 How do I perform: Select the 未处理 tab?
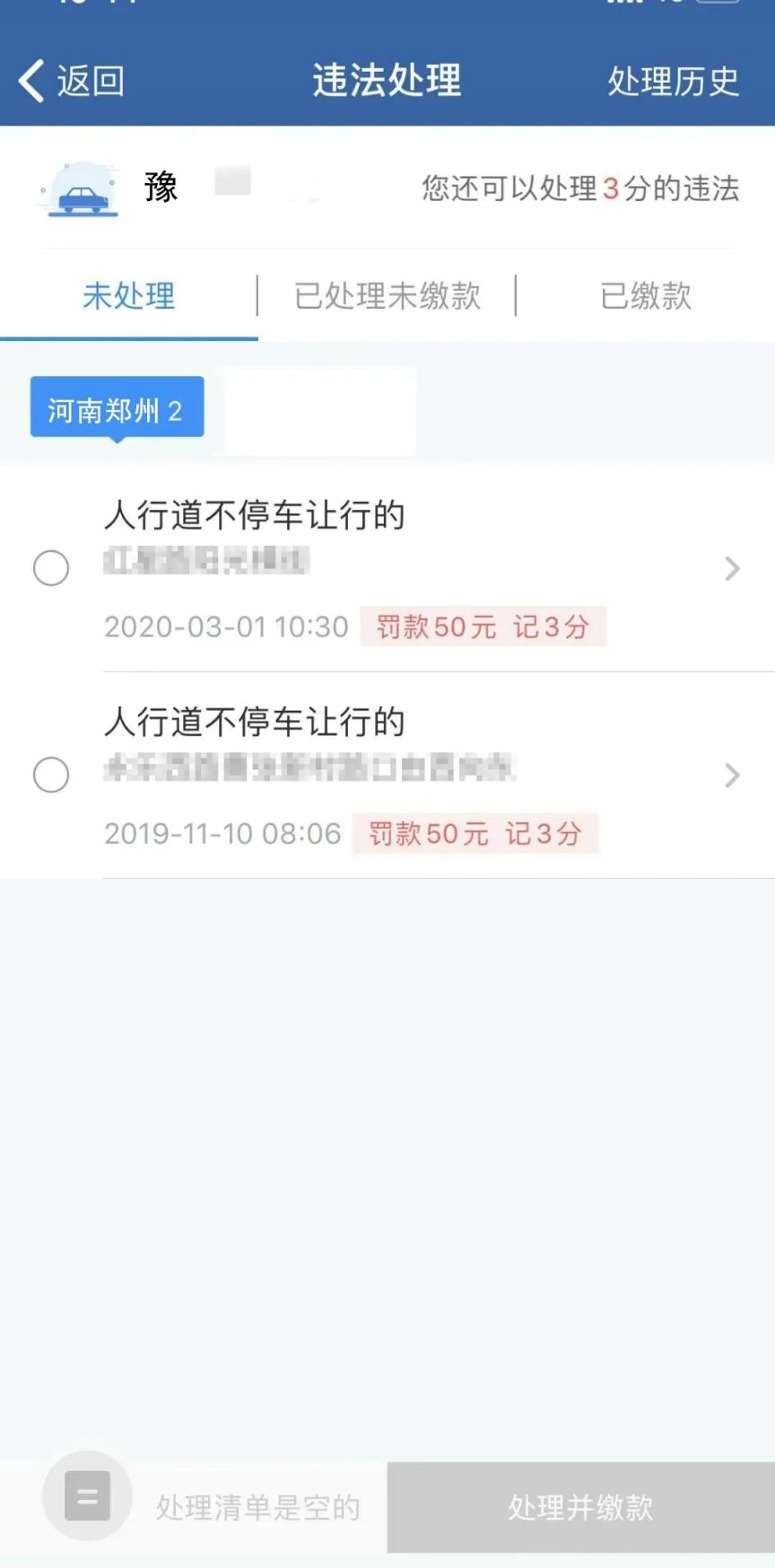128,296
